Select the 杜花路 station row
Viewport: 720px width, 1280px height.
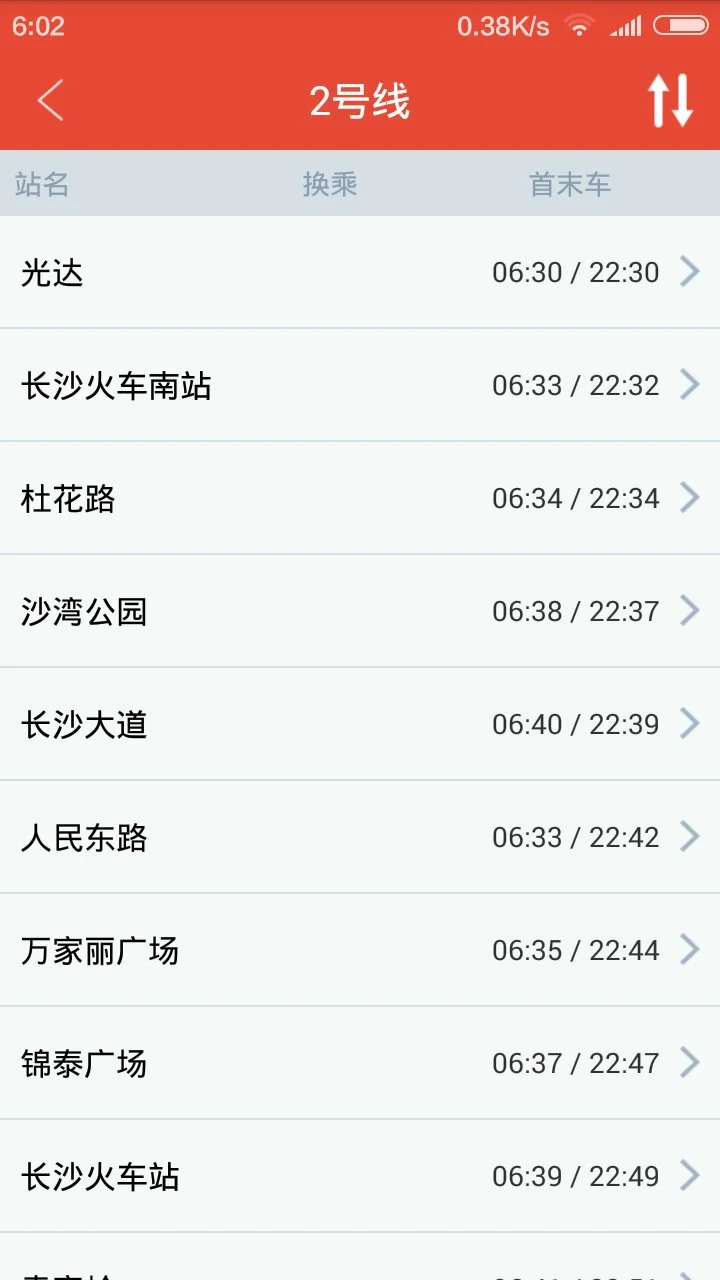(x=360, y=497)
